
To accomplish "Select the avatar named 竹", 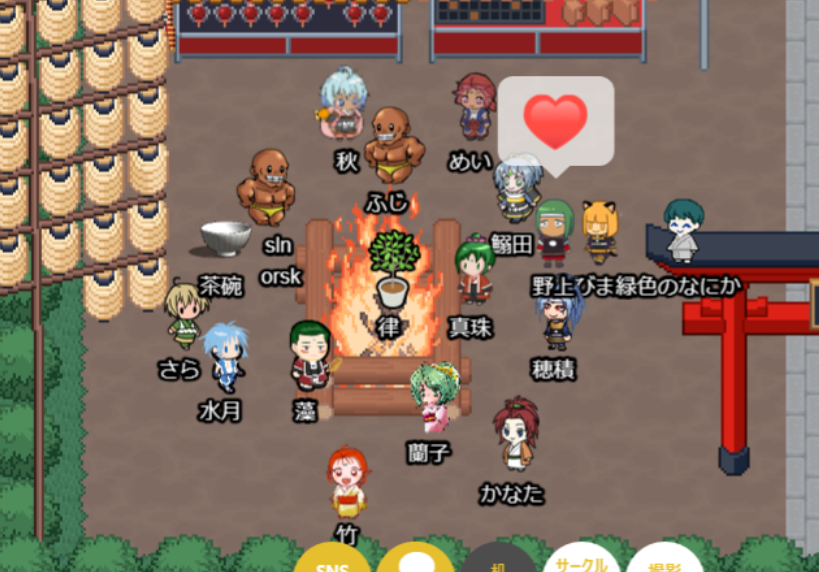I will pos(347,481).
